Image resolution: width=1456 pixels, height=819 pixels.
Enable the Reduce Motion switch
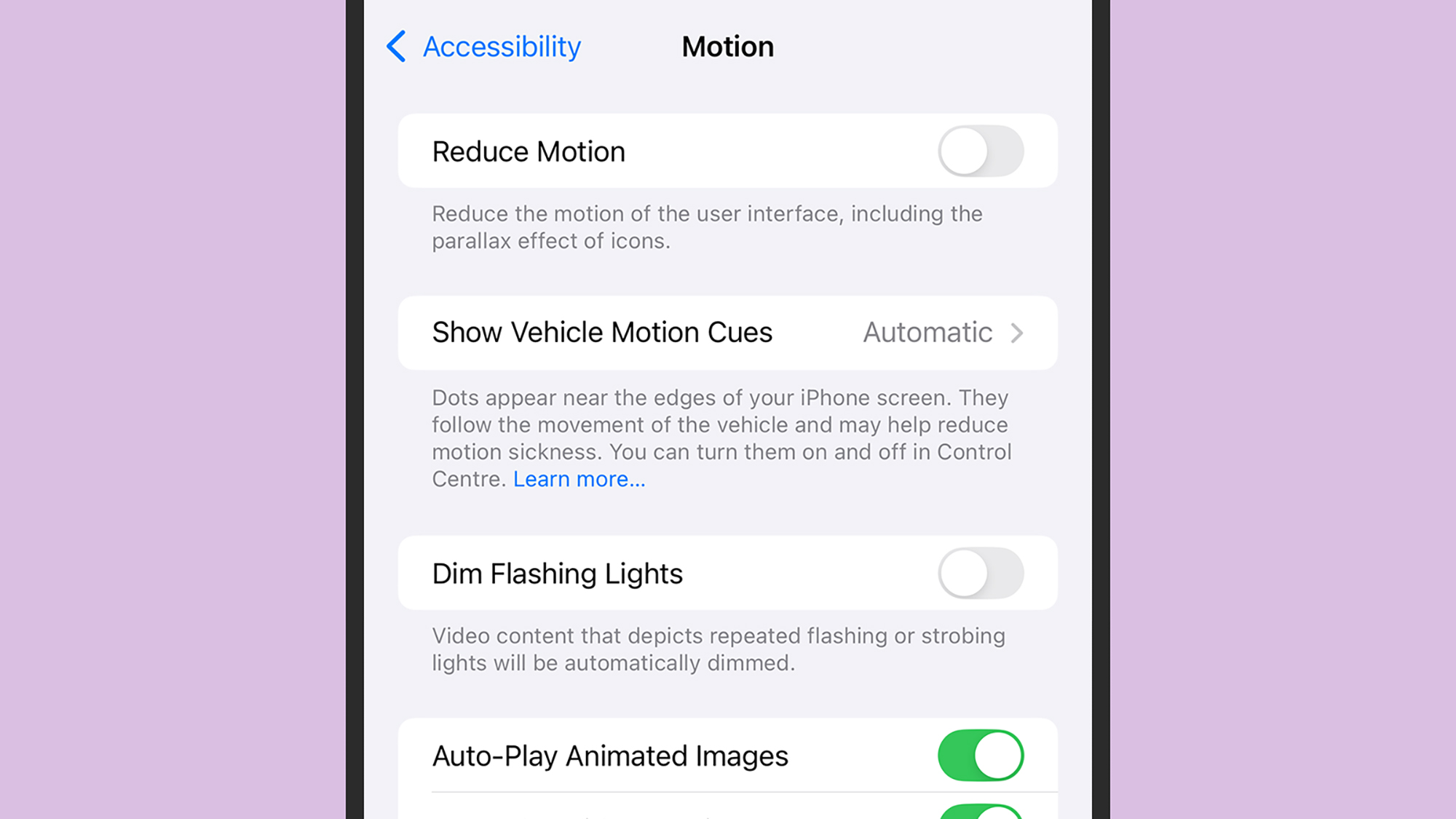(980, 151)
